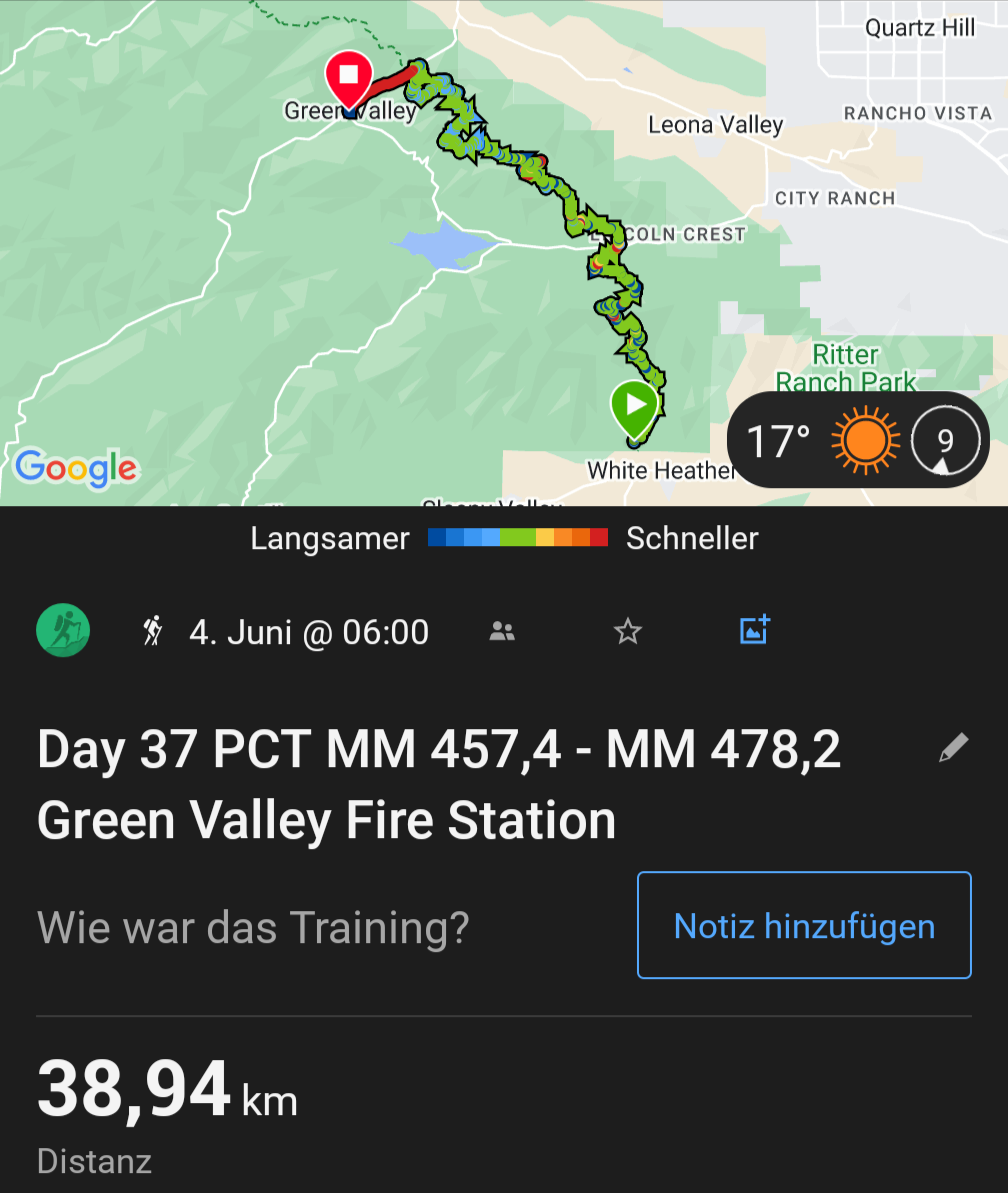The height and width of the screenshot is (1193, 1008).
Task: Edit the activity title with the pencil icon
Action: coord(953,748)
